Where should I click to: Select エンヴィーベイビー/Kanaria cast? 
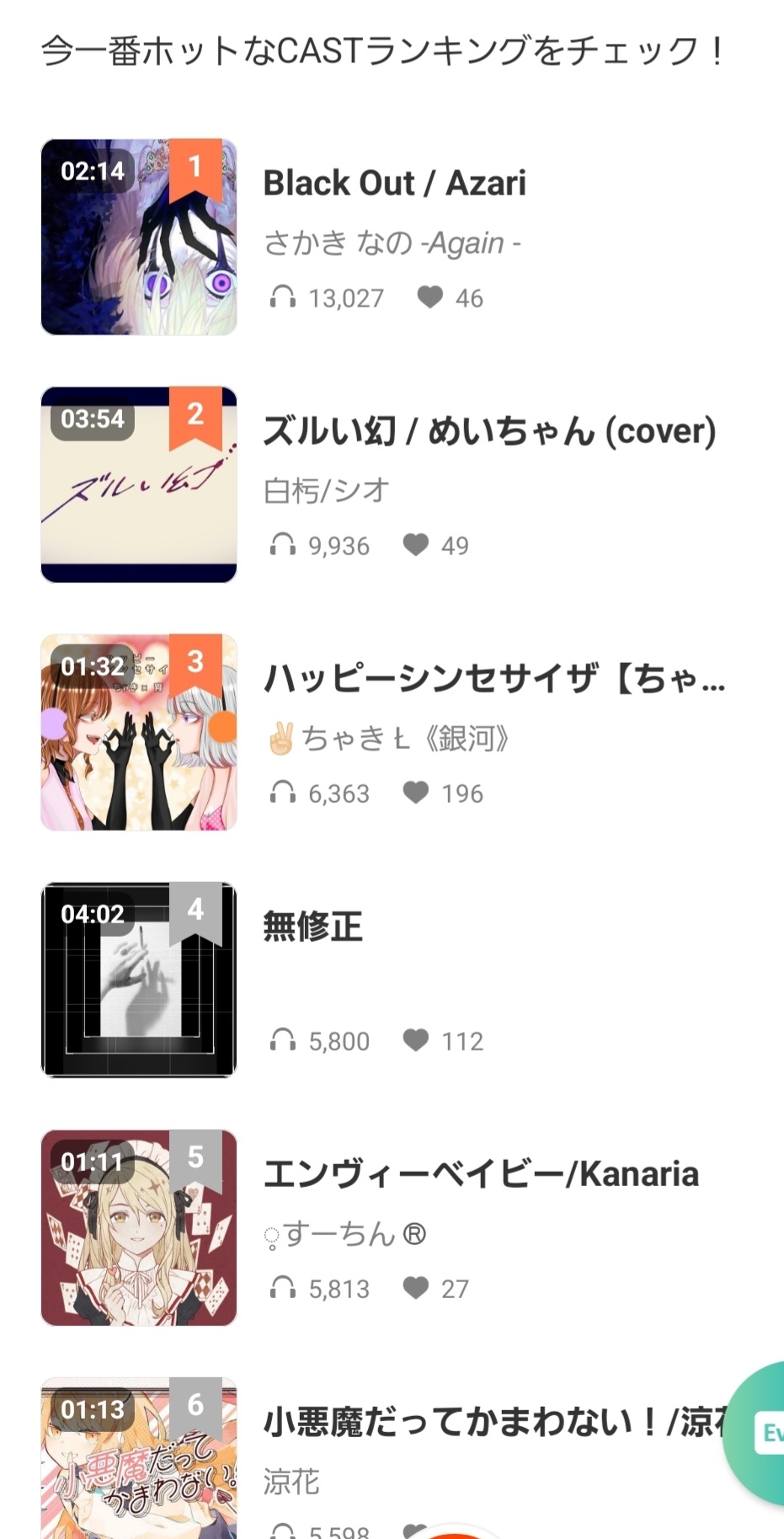point(480,1173)
